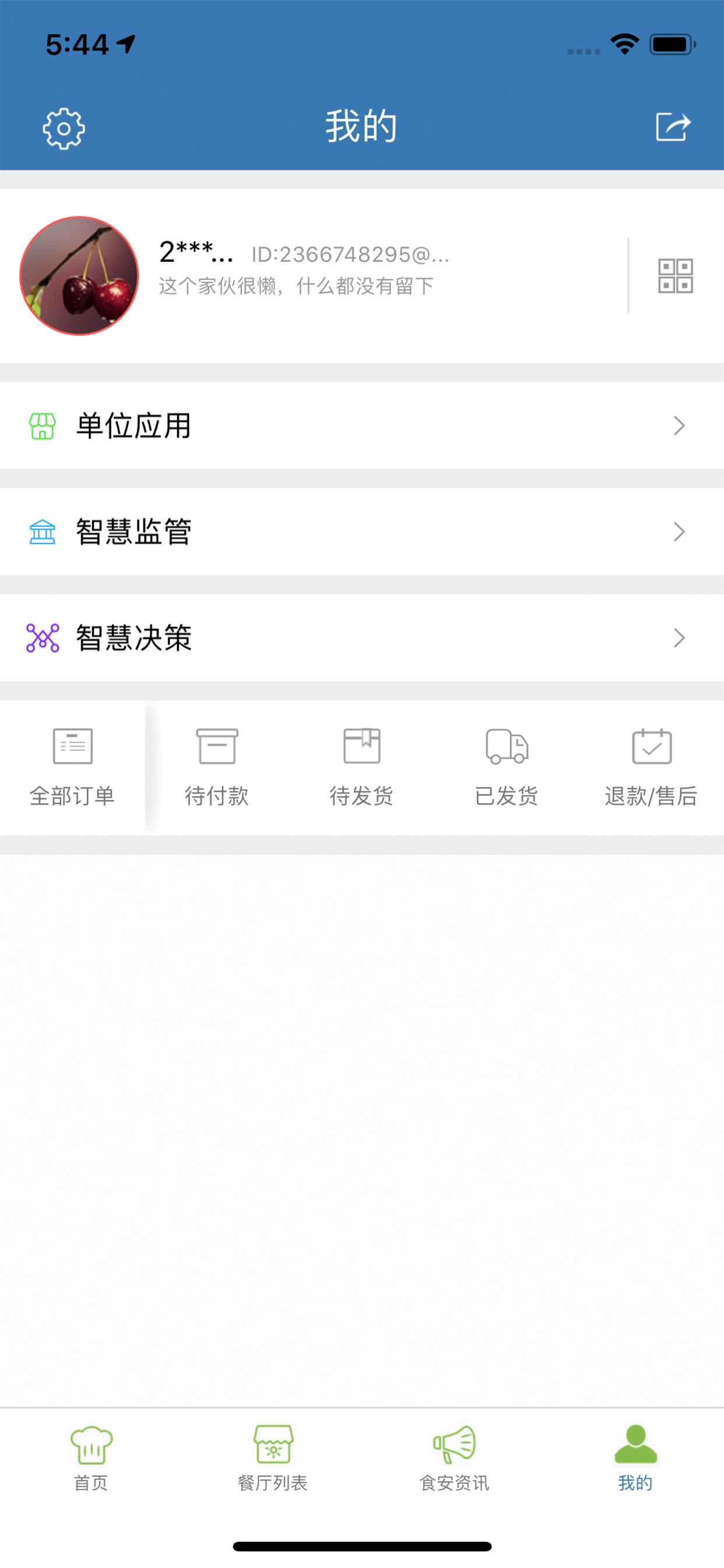
Task: Select the 我的 tab
Action: click(635, 1458)
